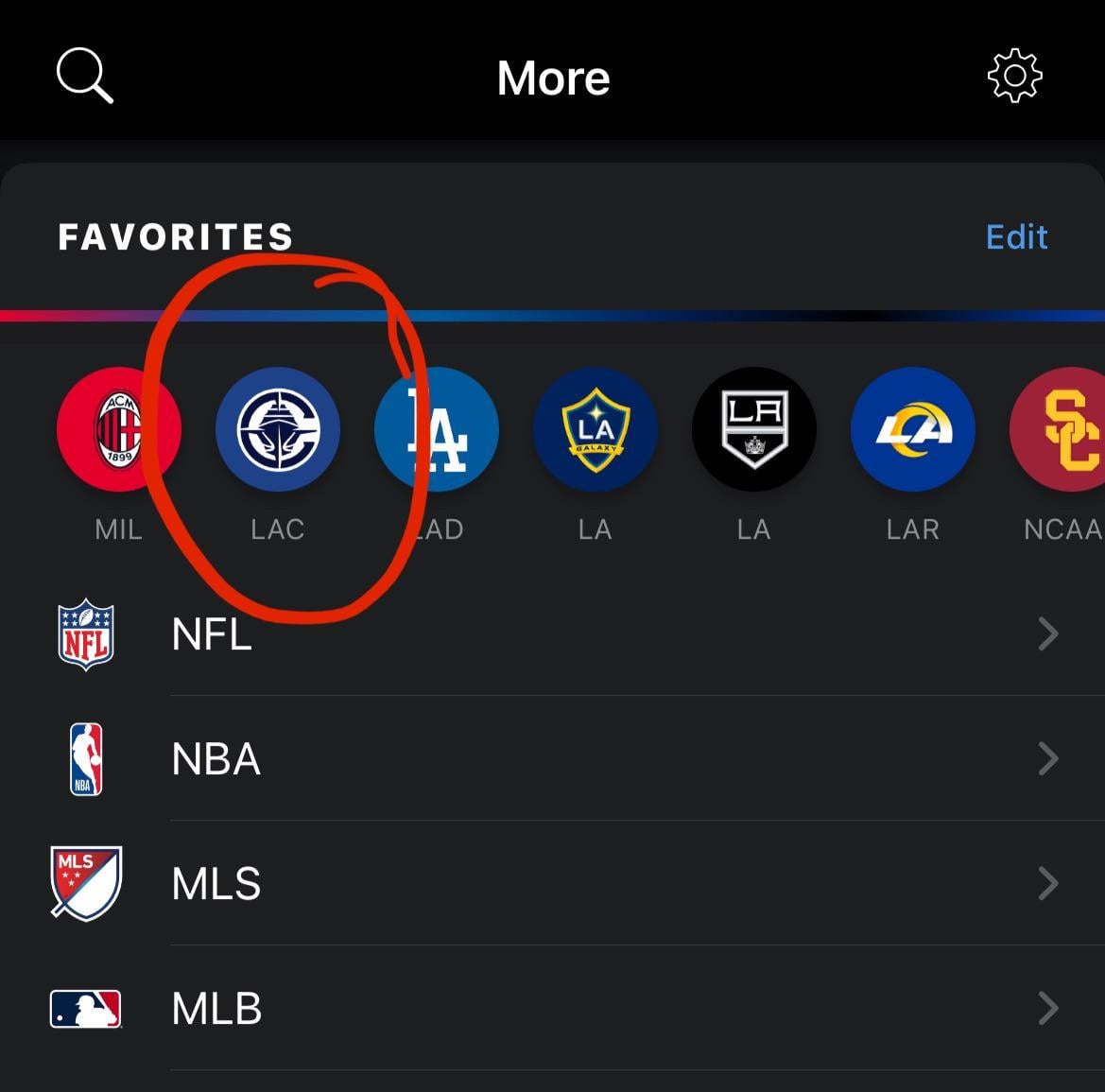
Task: Open the Rams LAR favorite
Action: [x=912, y=430]
